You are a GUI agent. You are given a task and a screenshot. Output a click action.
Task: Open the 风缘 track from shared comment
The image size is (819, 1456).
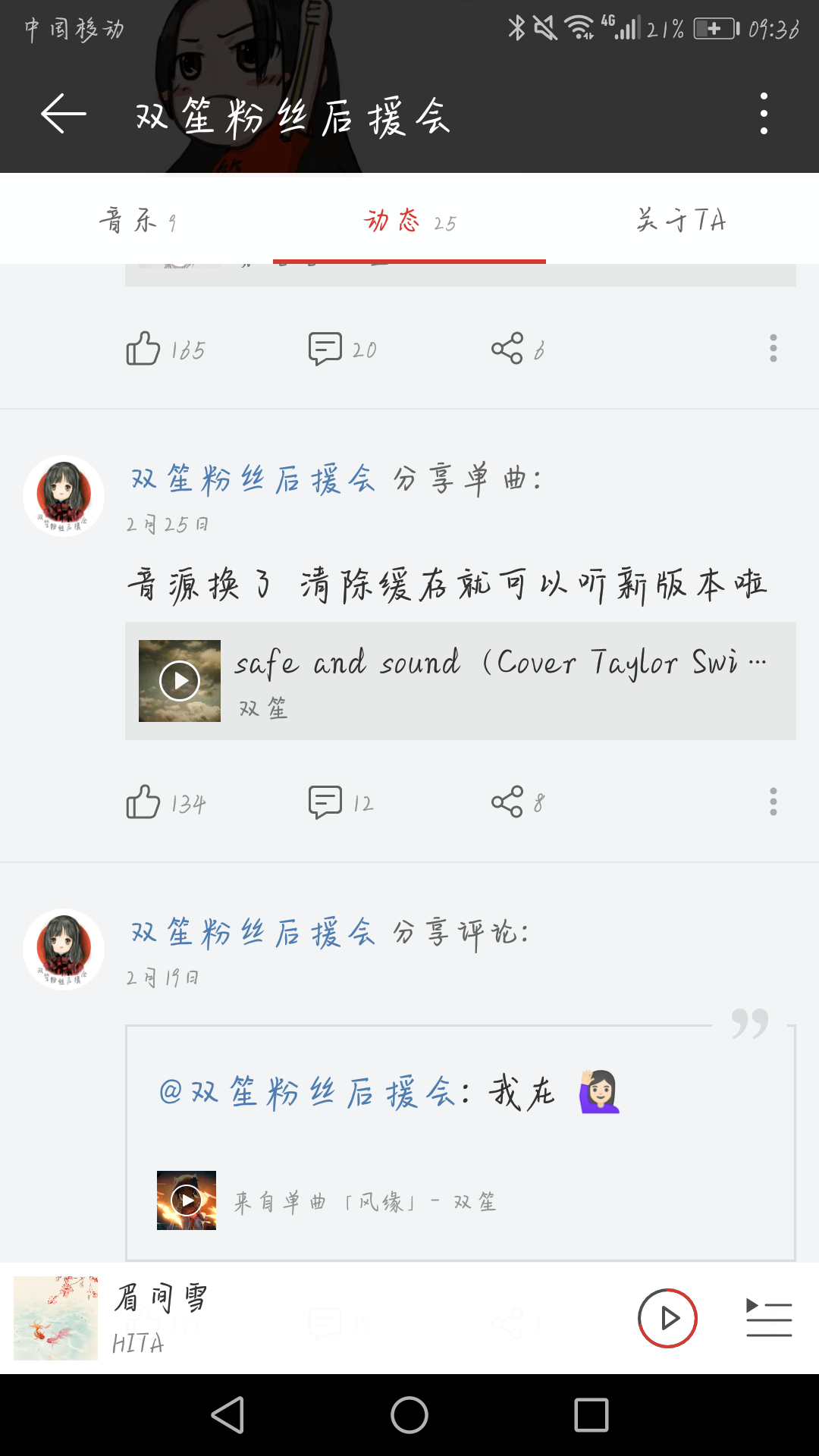click(187, 1200)
